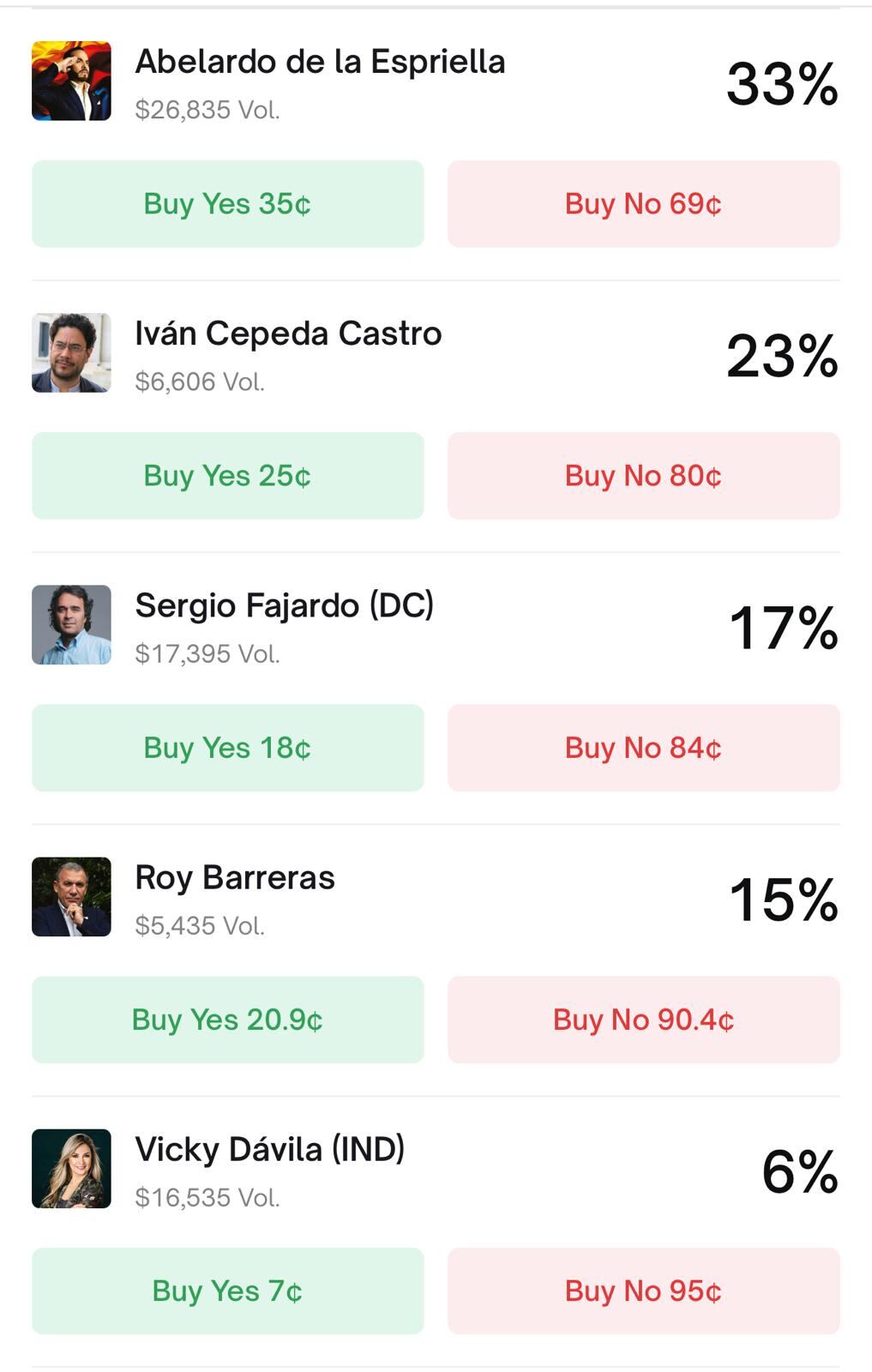Click Buy Yes 35¢ for Abelardo de la Espriella

coord(227,203)
